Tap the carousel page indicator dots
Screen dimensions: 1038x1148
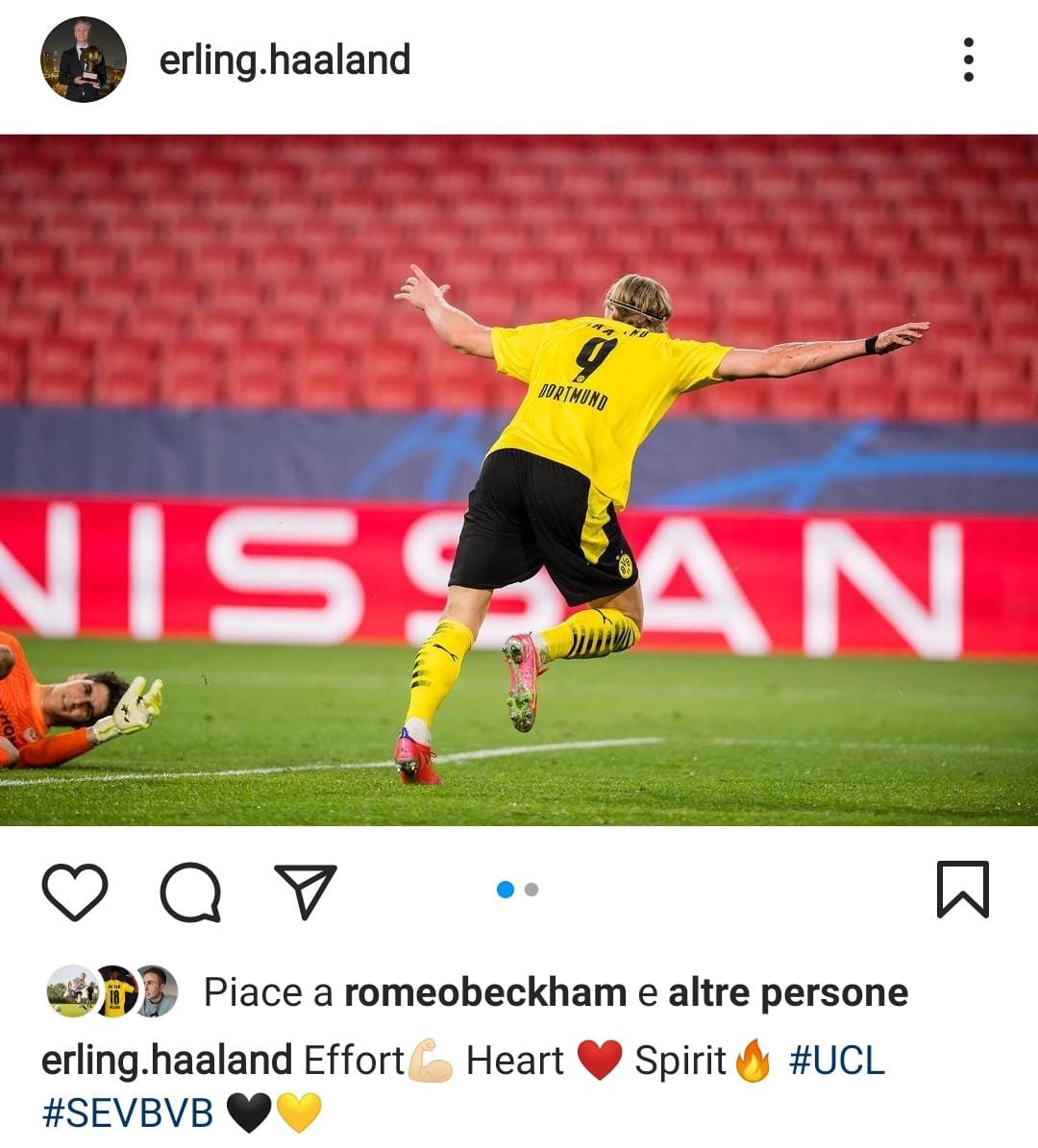(518, 890)
